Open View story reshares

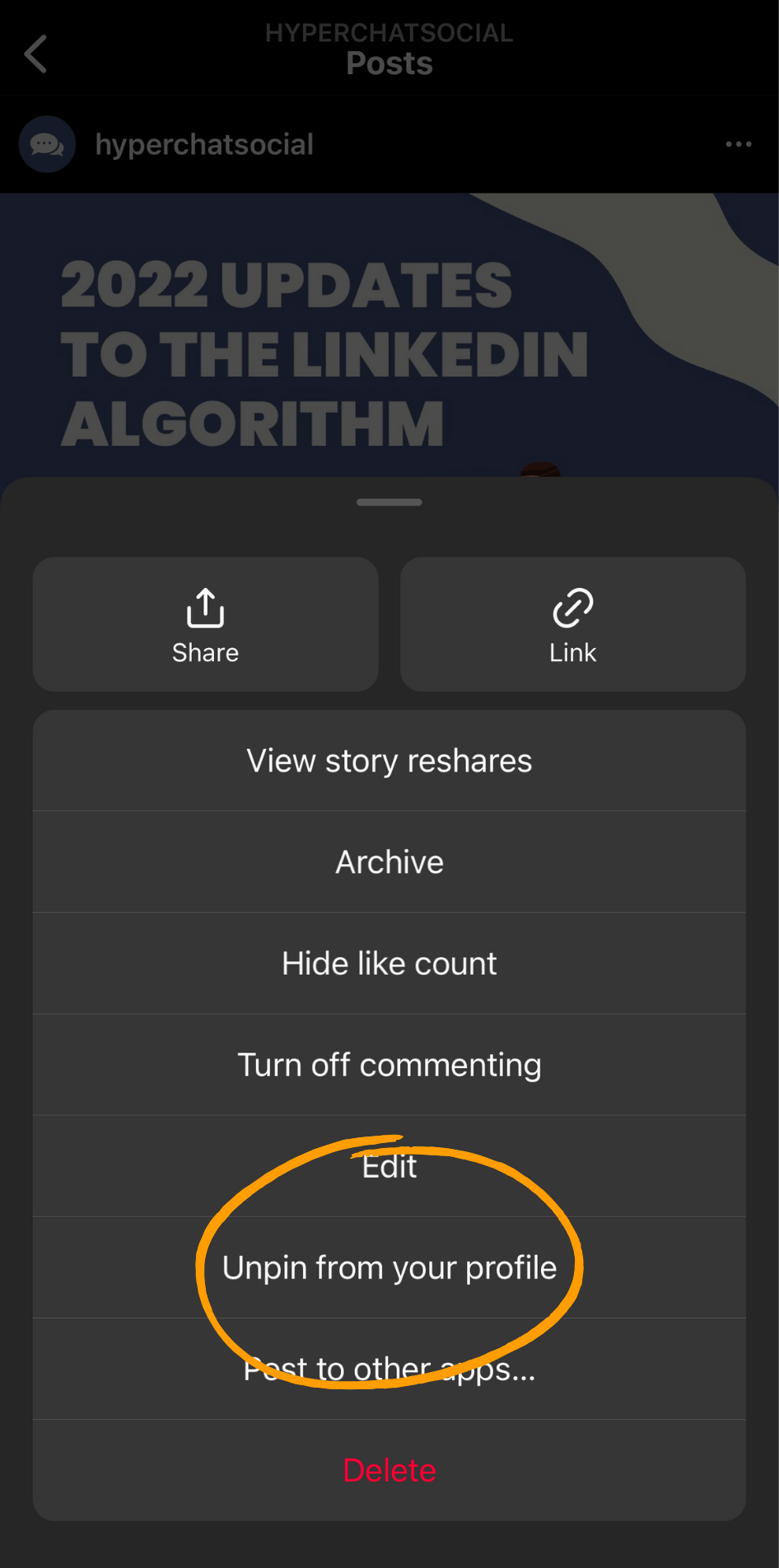point(389,761)
